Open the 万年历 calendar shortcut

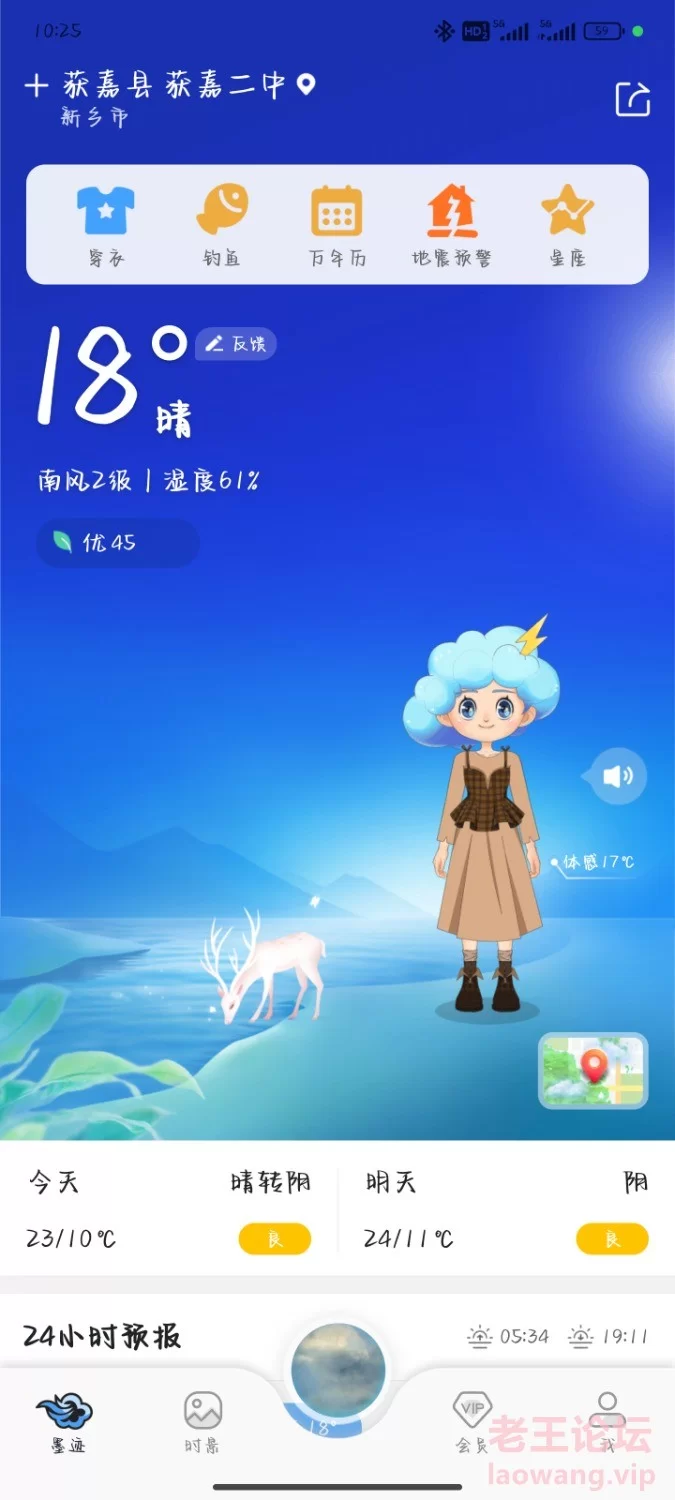coord(337,226)
